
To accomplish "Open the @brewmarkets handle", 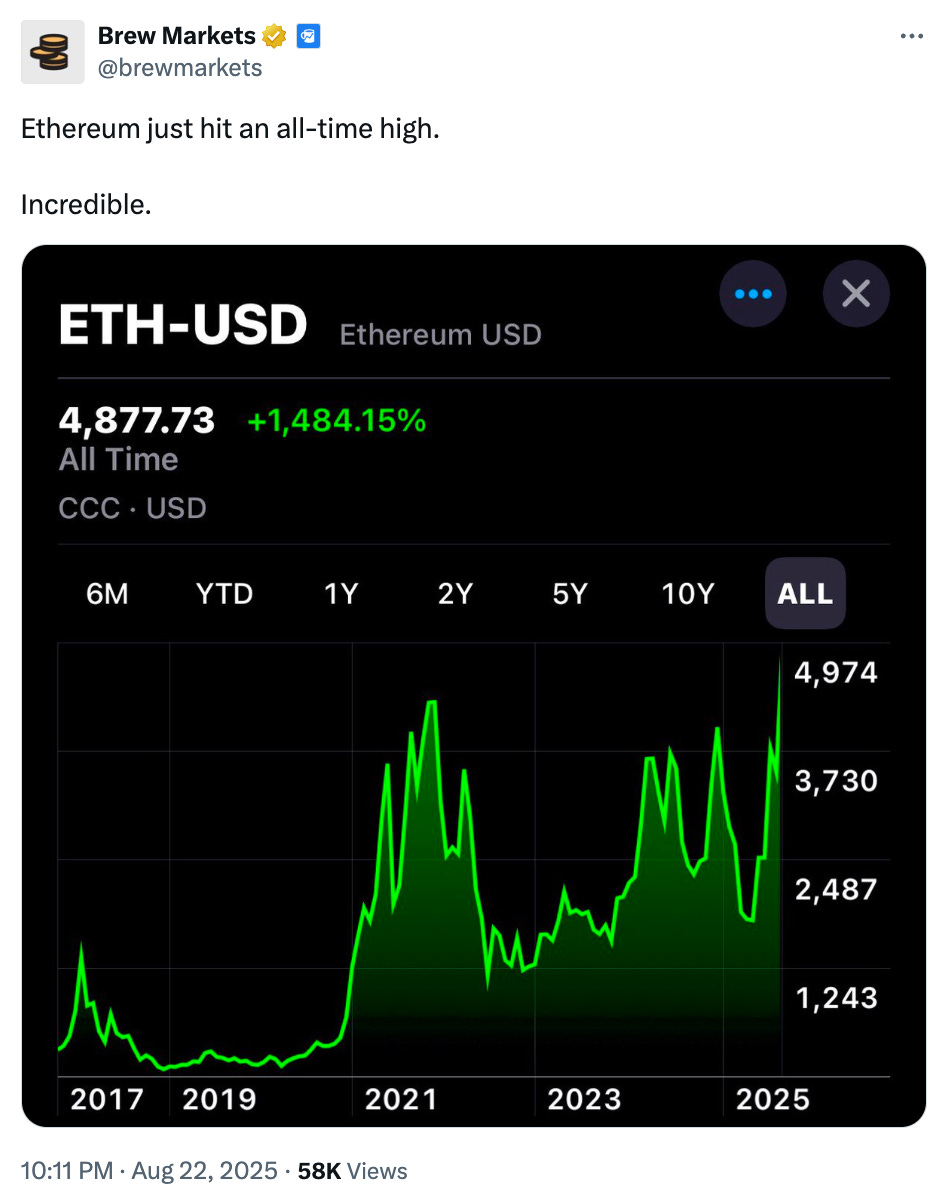I will [x=180, y=68].
